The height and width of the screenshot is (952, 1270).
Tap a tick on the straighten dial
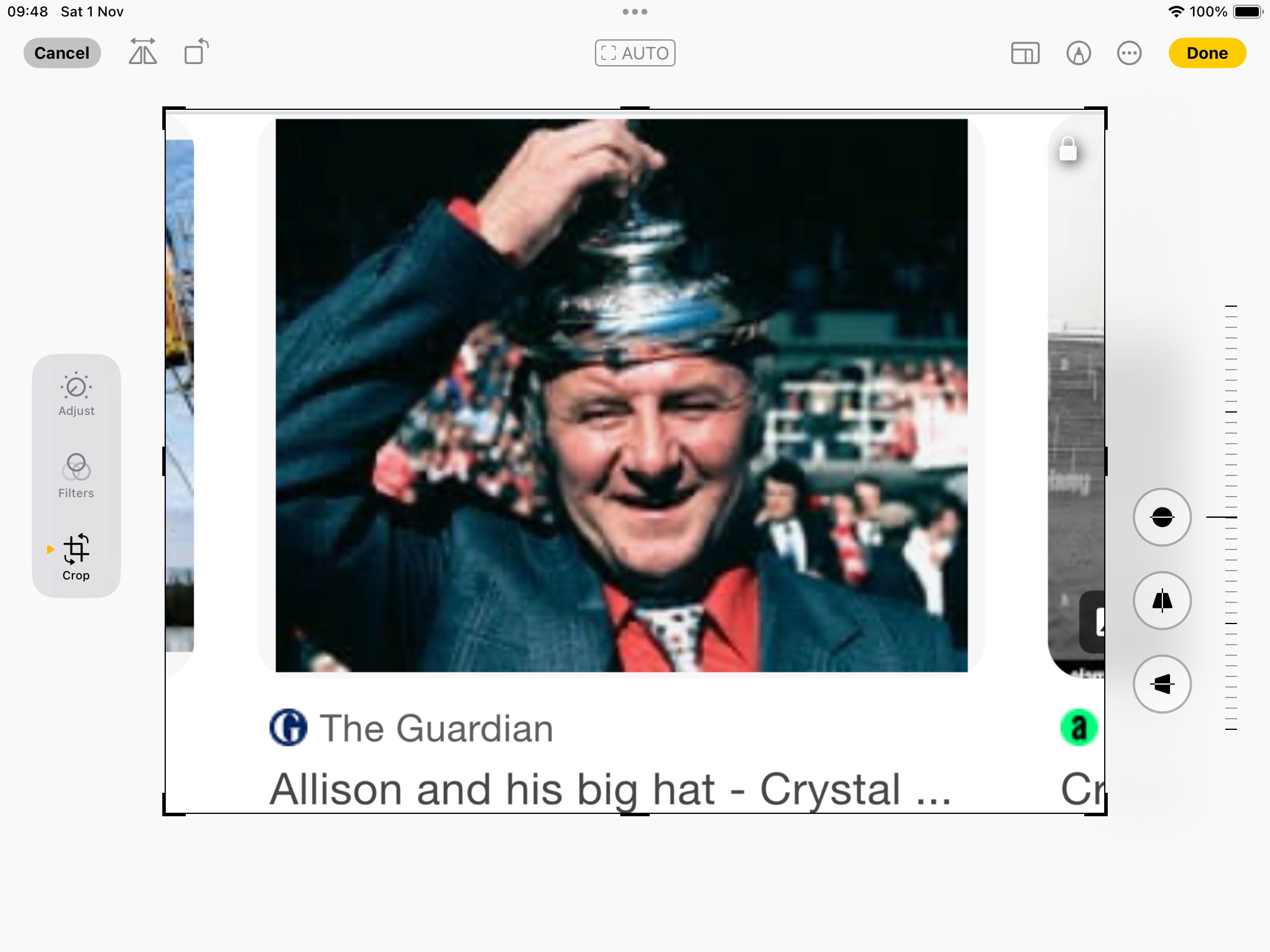1231,411
